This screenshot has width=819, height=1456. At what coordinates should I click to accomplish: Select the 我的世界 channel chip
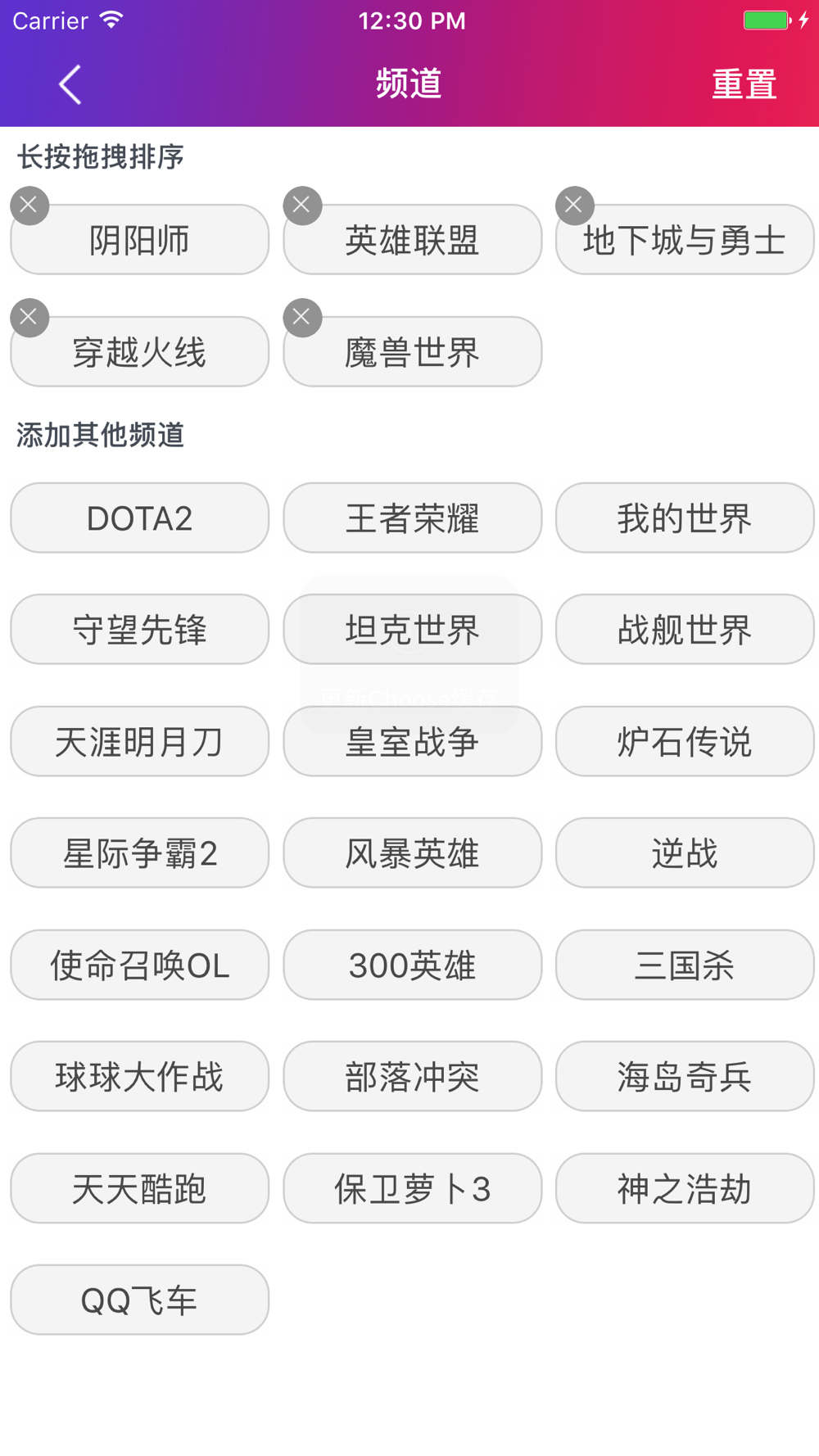(685, 518)
